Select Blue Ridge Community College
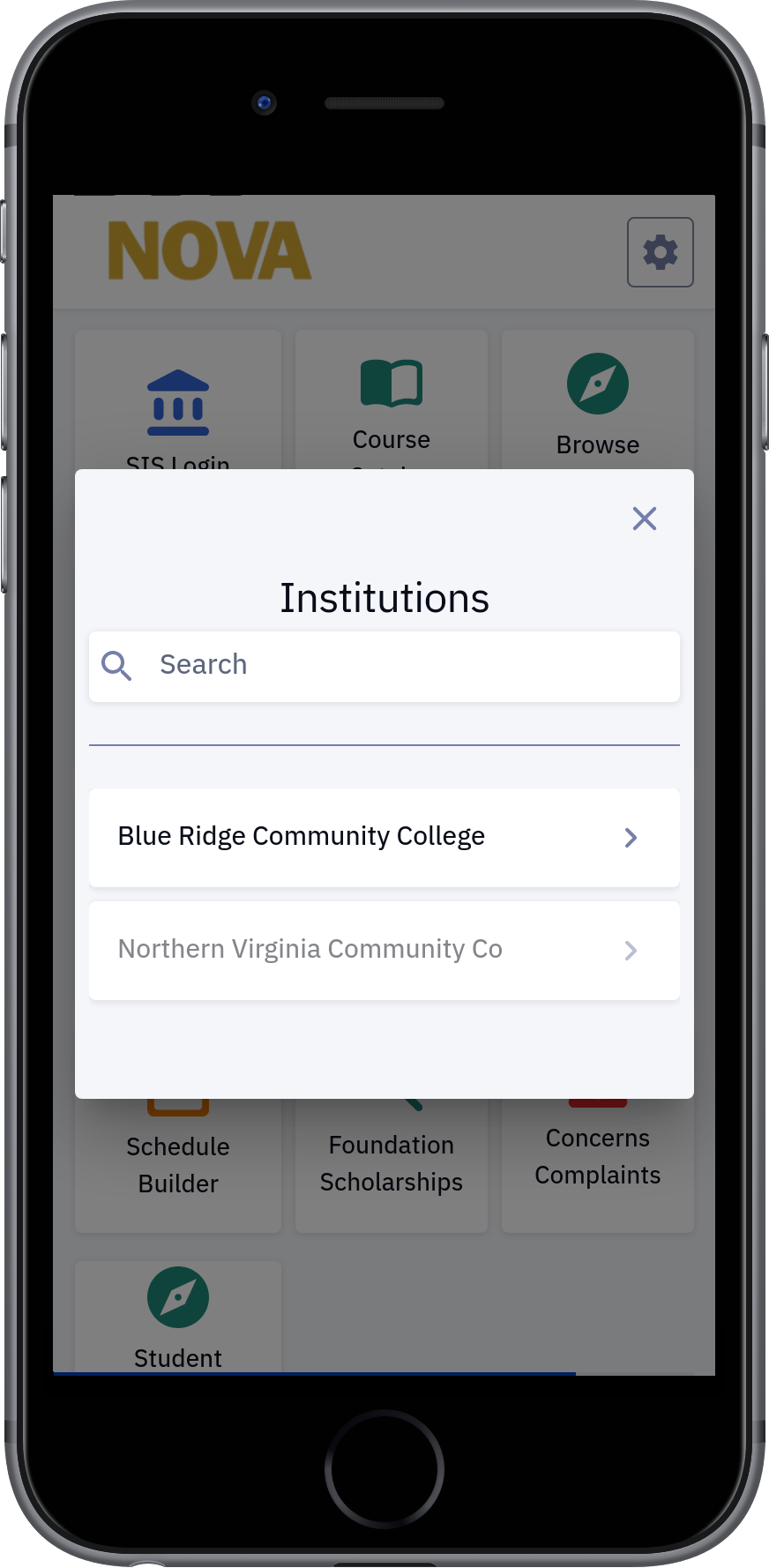The width and height of the screenshot is (769, 1568). pyautogui.click(x=384, y=837)
